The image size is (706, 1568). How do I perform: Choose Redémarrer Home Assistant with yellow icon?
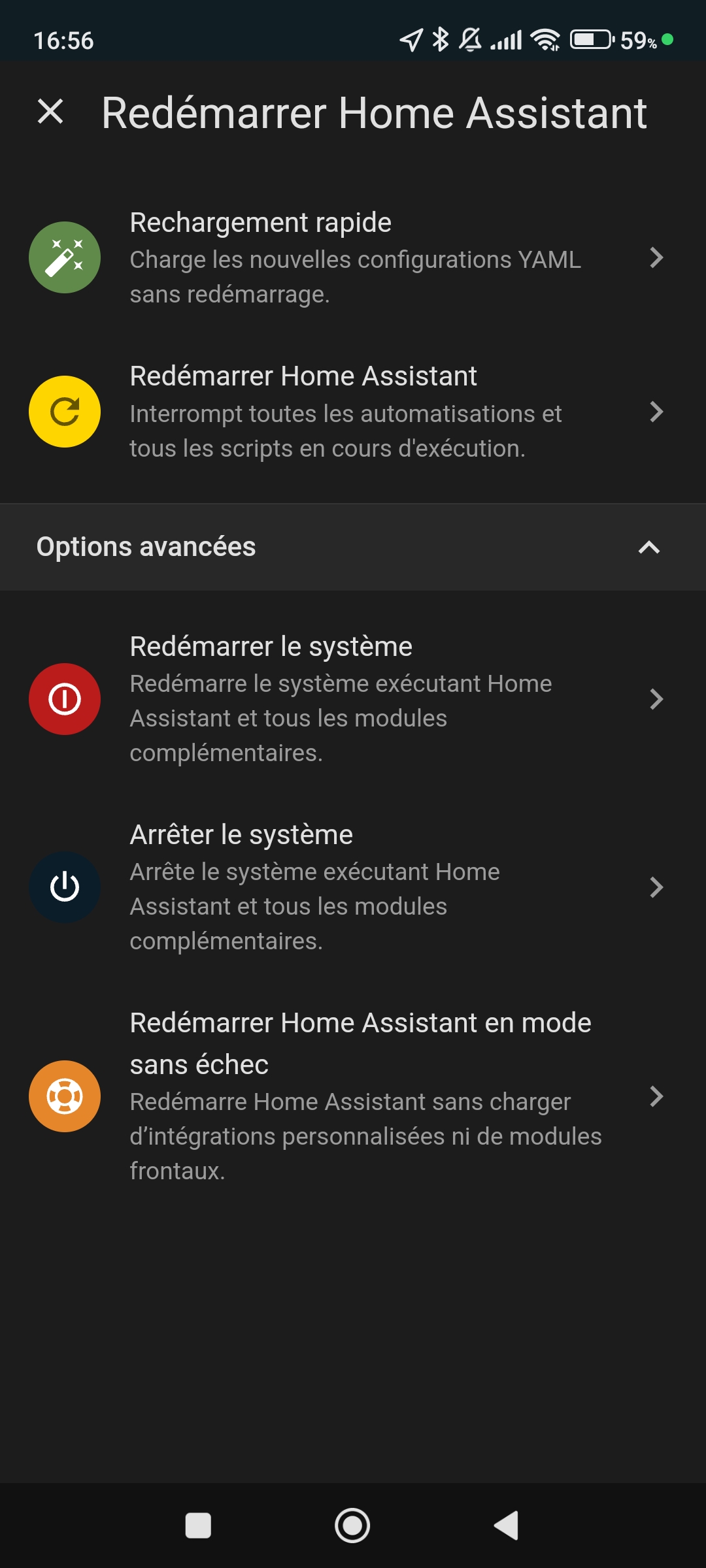pyautogui.click(x=353, y=412)
